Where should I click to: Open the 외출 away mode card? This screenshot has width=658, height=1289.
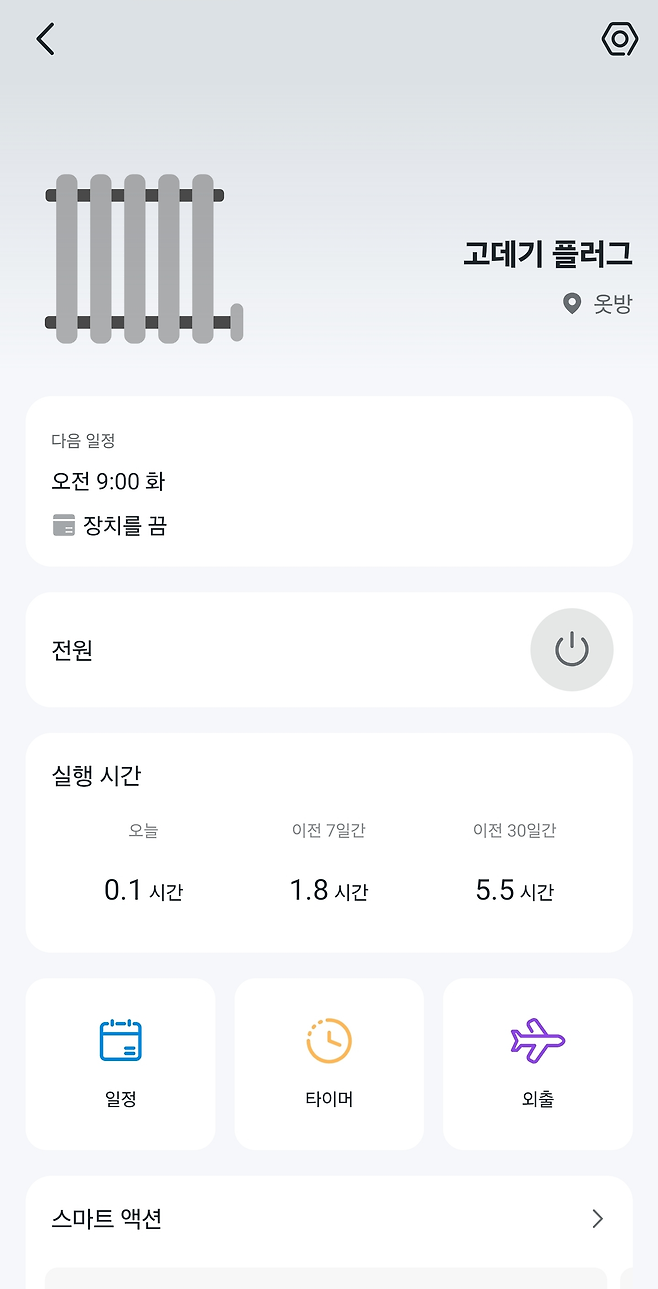[x=537, y=1063]
